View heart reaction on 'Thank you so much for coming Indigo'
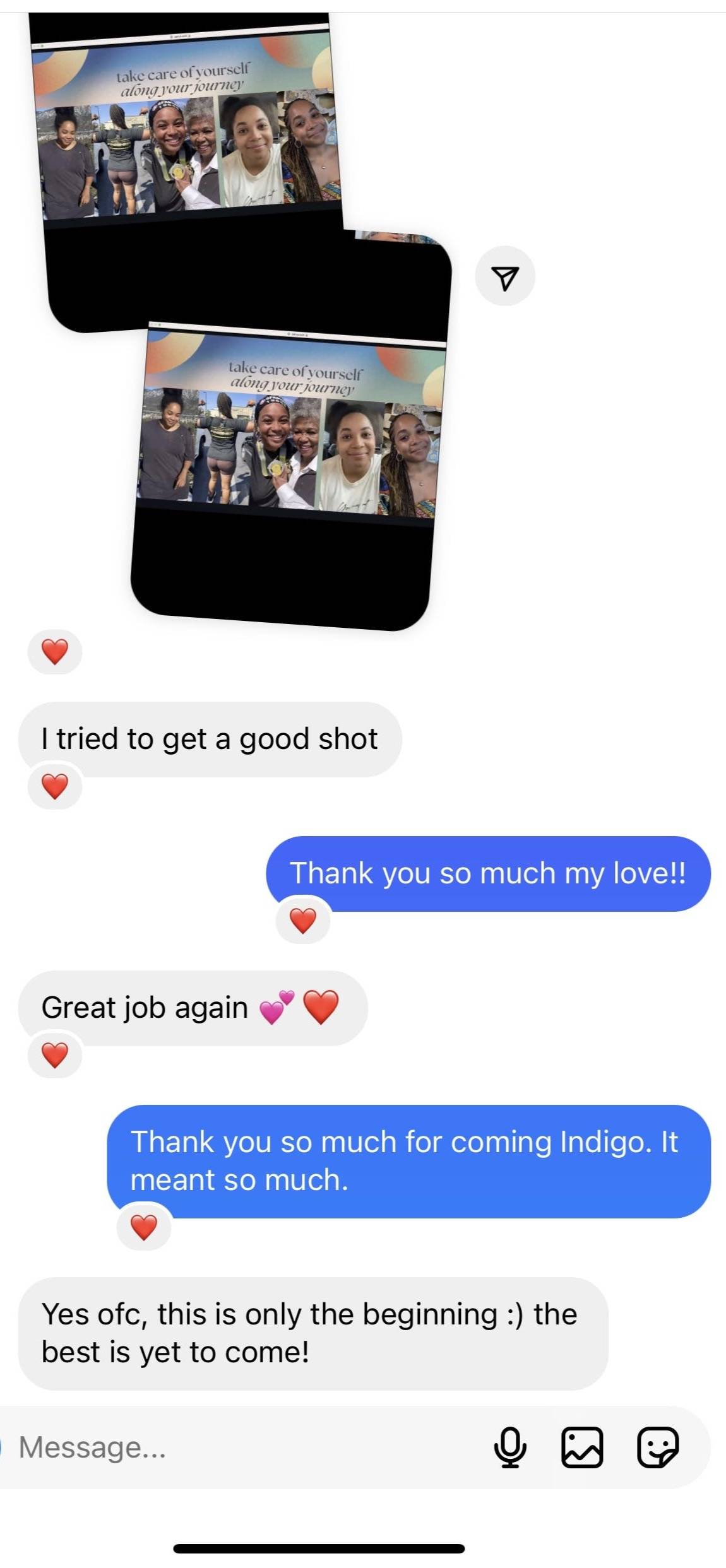The height and width of the screenshot is (1568, 726). (144, 1227)
